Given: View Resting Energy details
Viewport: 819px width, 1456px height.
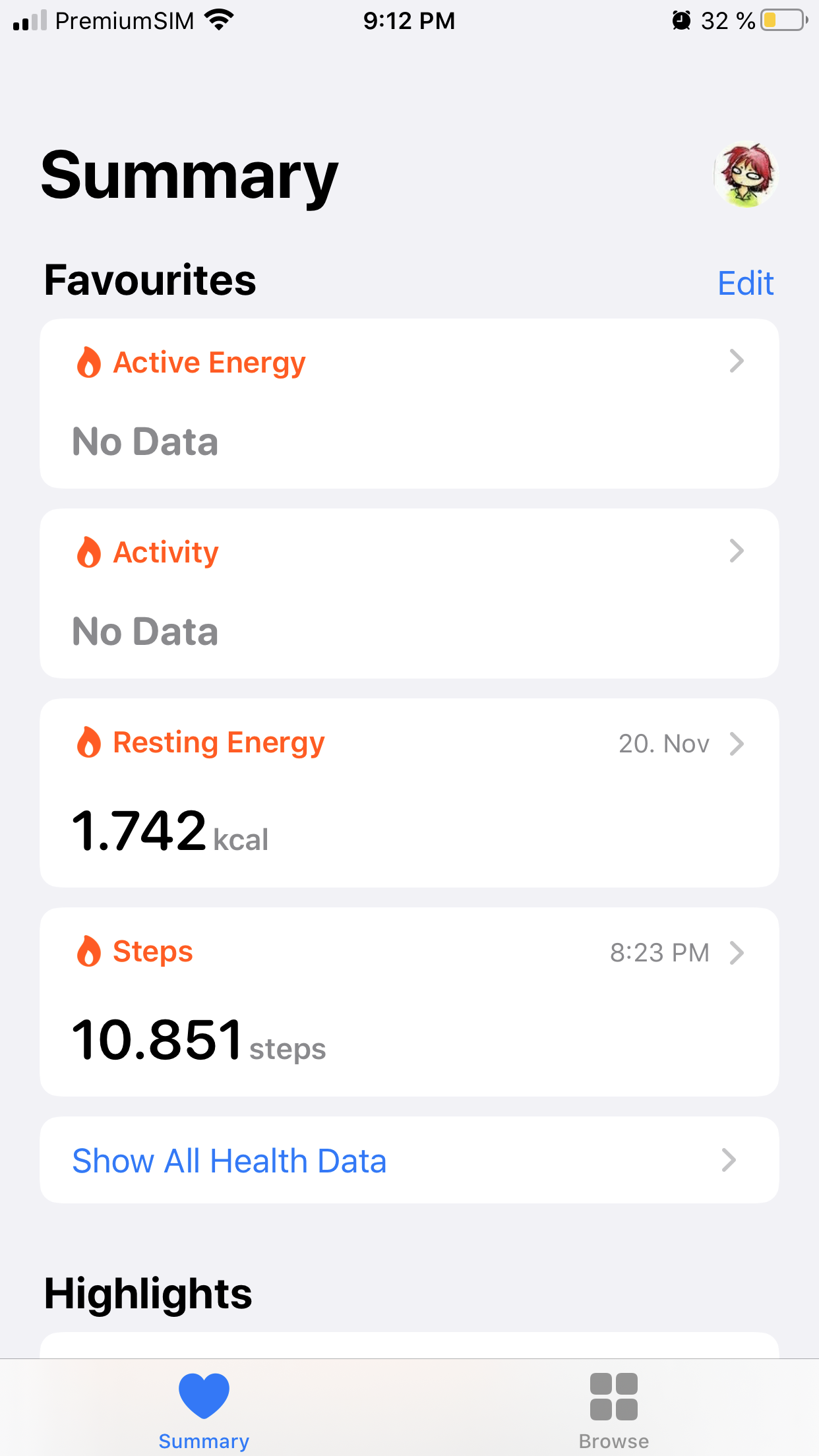Looking at the screenshot, I should click(x=409, y=793).
